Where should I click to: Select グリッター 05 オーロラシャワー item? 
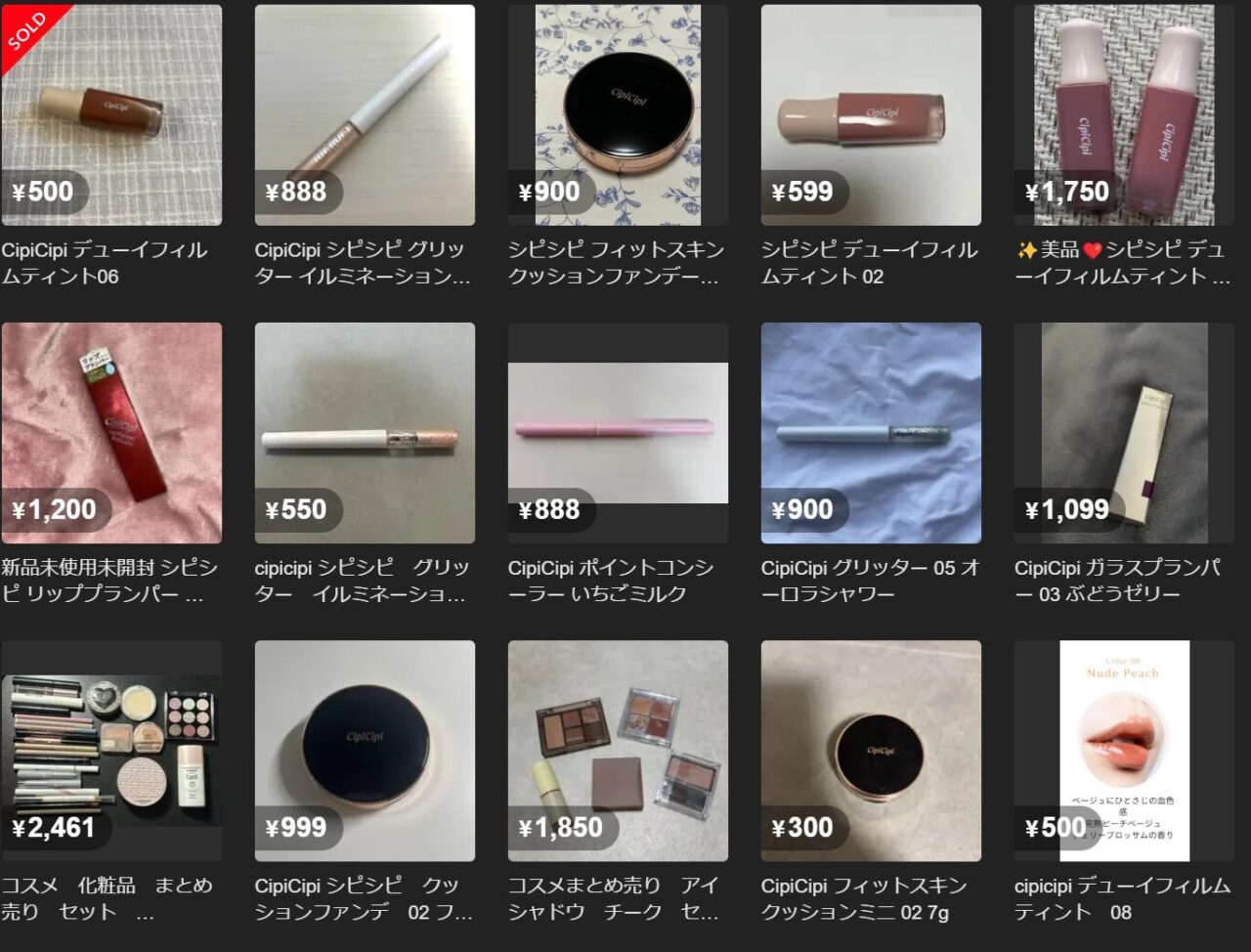[871, 433]
